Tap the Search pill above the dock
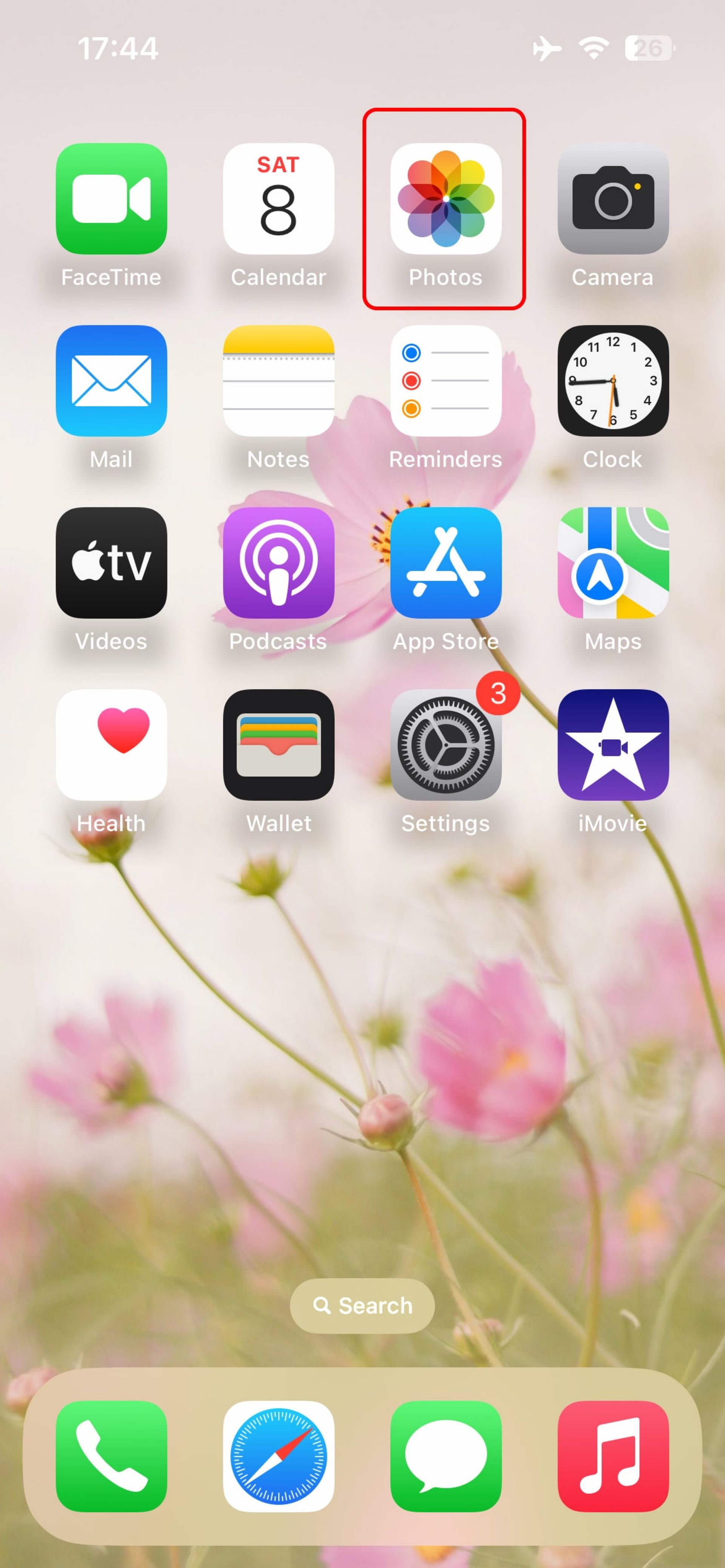Image resolution: width=725 pixels, height=1568 pixels. click(362, 1306)
